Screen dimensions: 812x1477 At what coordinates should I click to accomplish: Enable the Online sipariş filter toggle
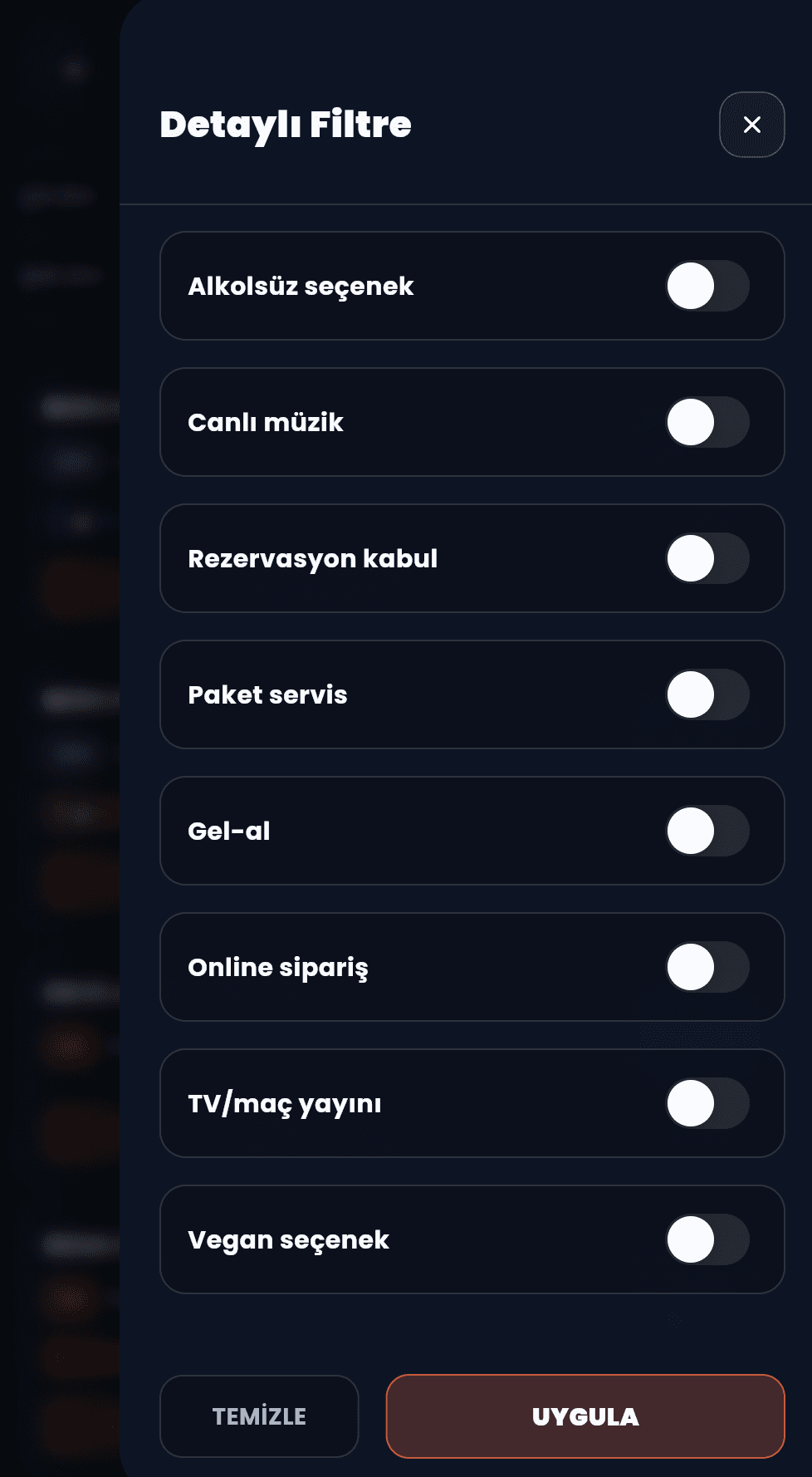pos(709,967)
